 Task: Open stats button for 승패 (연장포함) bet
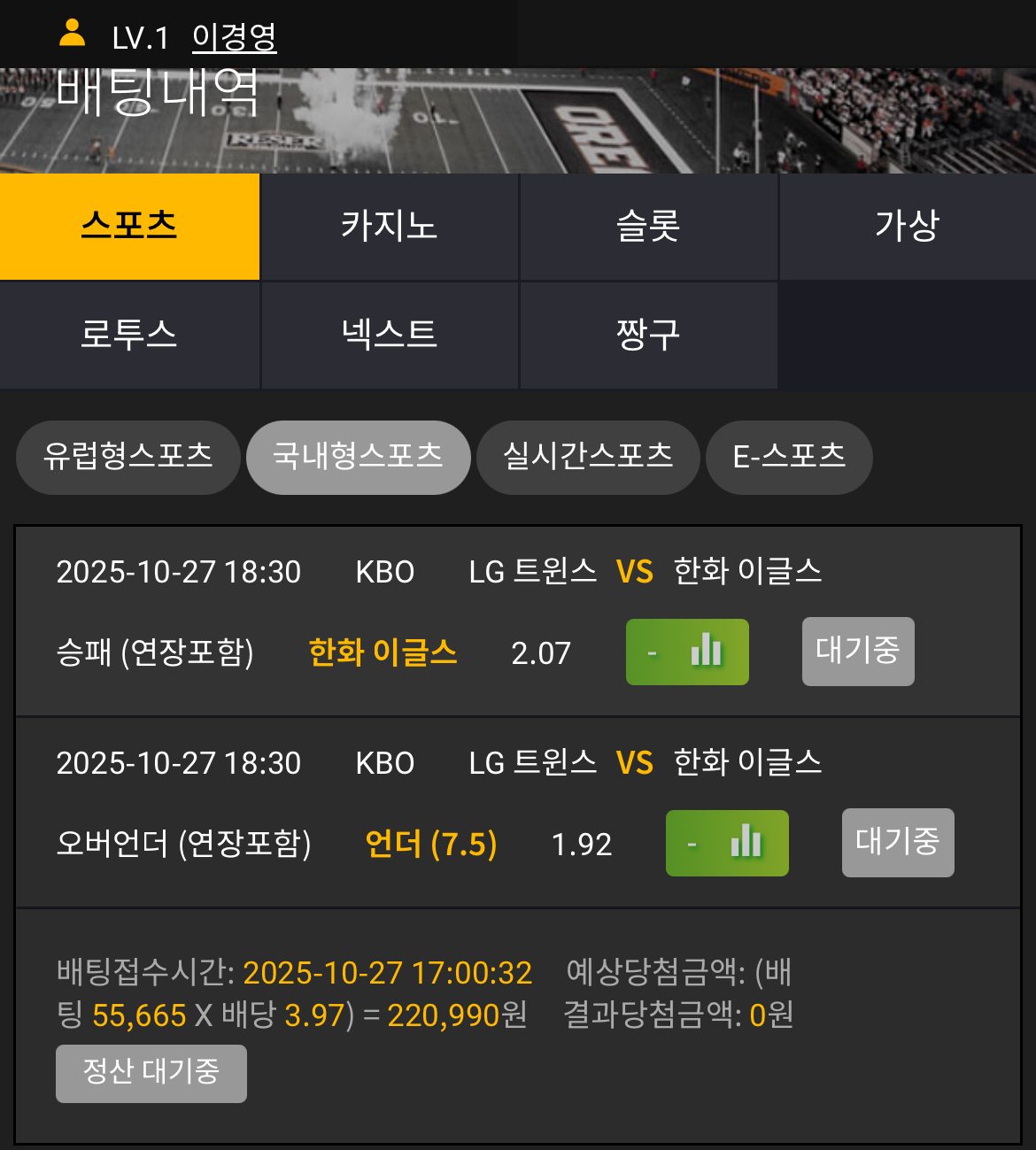click(687, 652)
